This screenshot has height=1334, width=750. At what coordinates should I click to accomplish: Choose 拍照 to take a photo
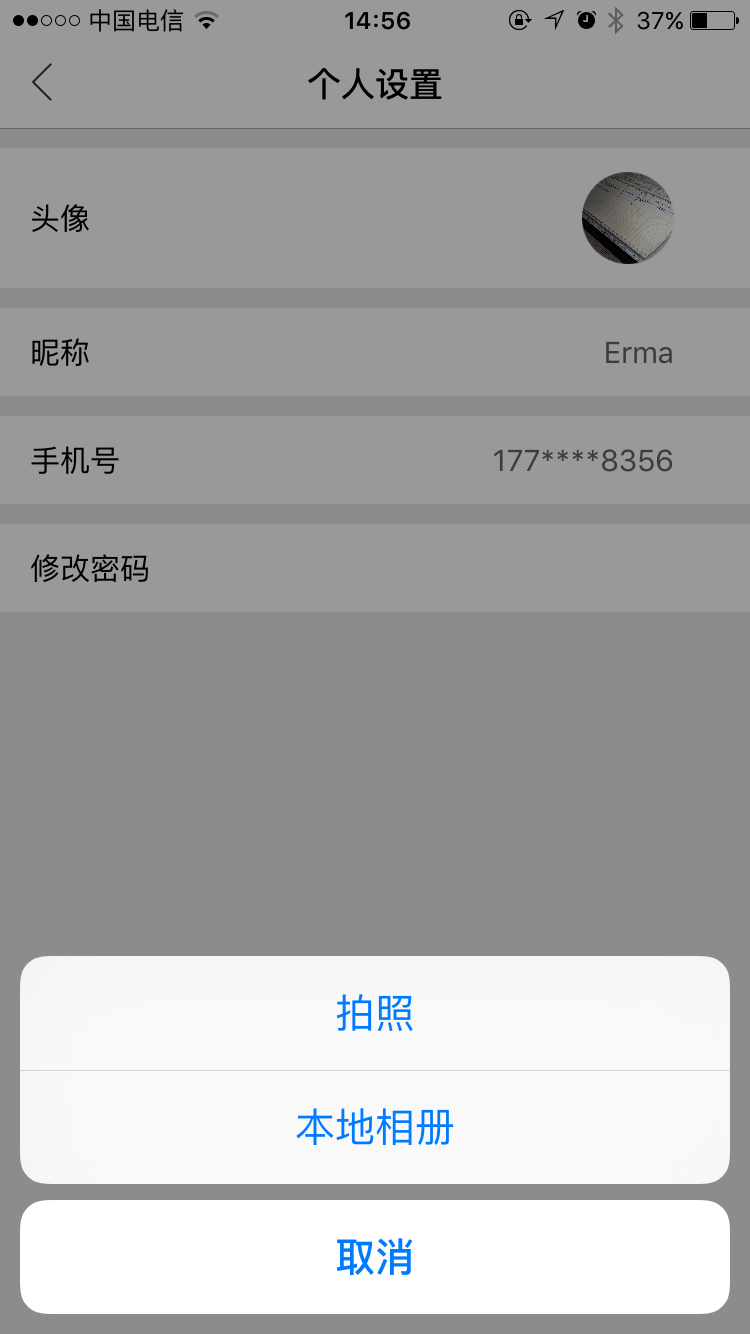point(375,1013)
